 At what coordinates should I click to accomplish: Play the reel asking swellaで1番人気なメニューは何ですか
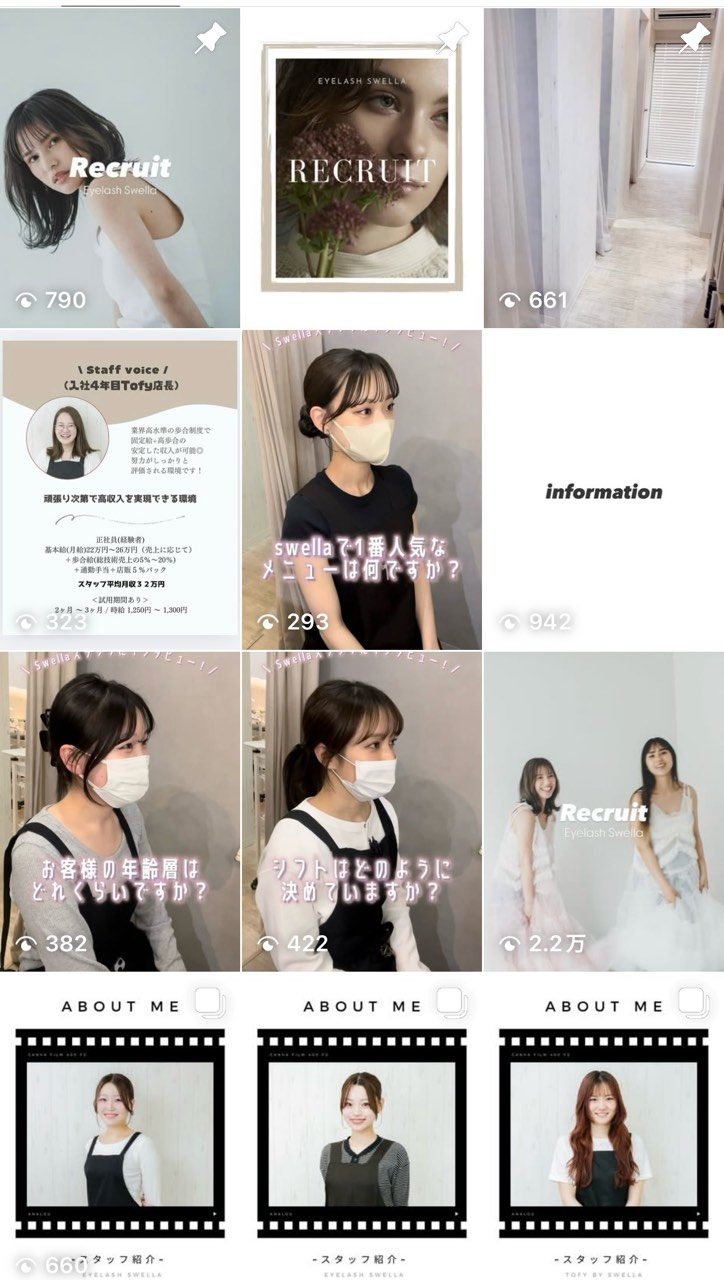pos(361,490)
